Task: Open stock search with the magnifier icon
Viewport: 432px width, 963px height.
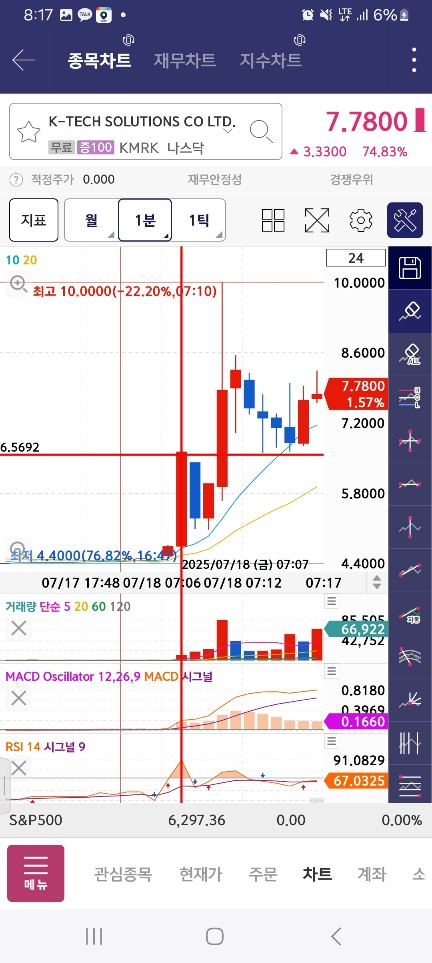Action: 261,131
